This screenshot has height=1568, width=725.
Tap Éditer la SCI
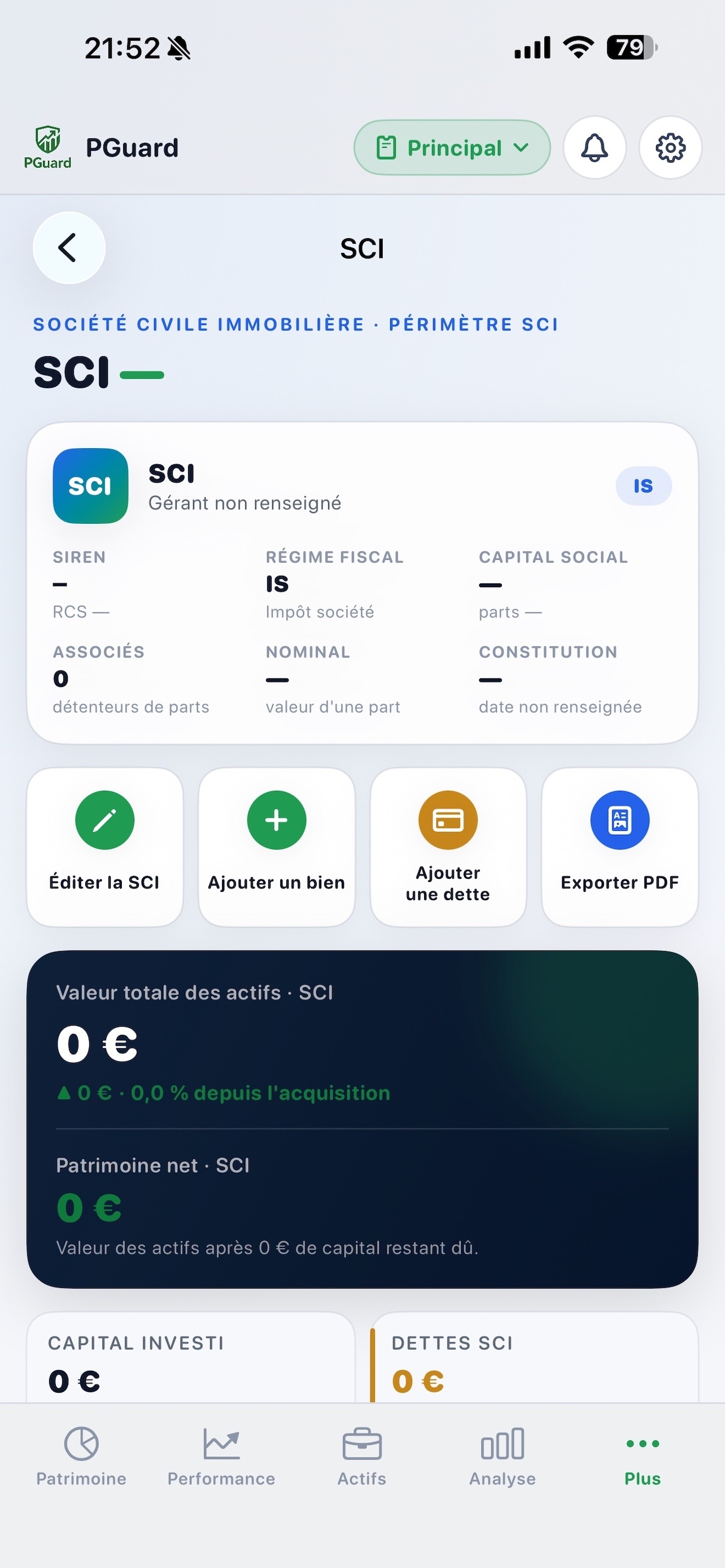click(104, 847)
